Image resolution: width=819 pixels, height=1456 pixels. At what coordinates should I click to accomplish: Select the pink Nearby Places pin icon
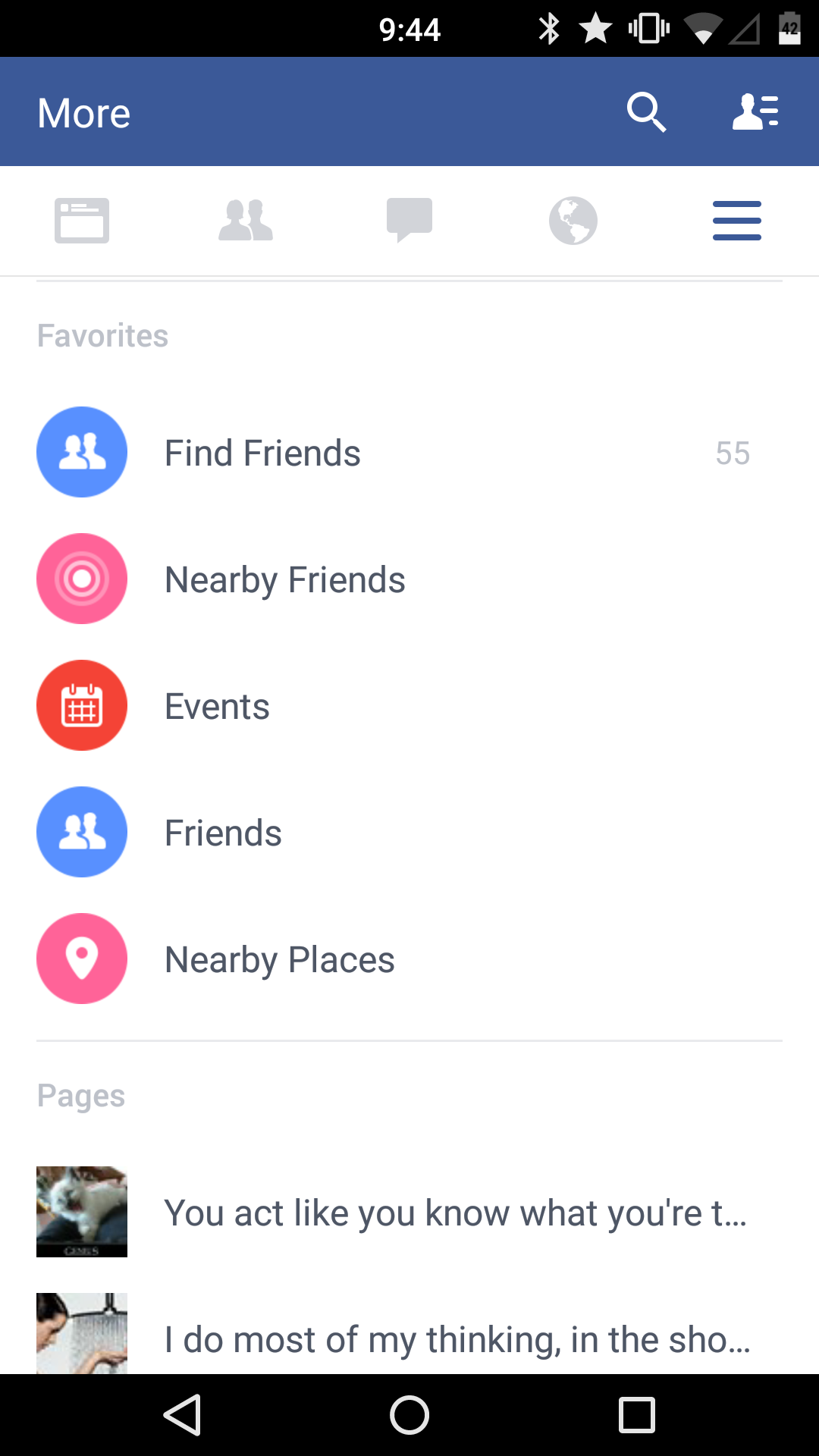coord(81,958)
